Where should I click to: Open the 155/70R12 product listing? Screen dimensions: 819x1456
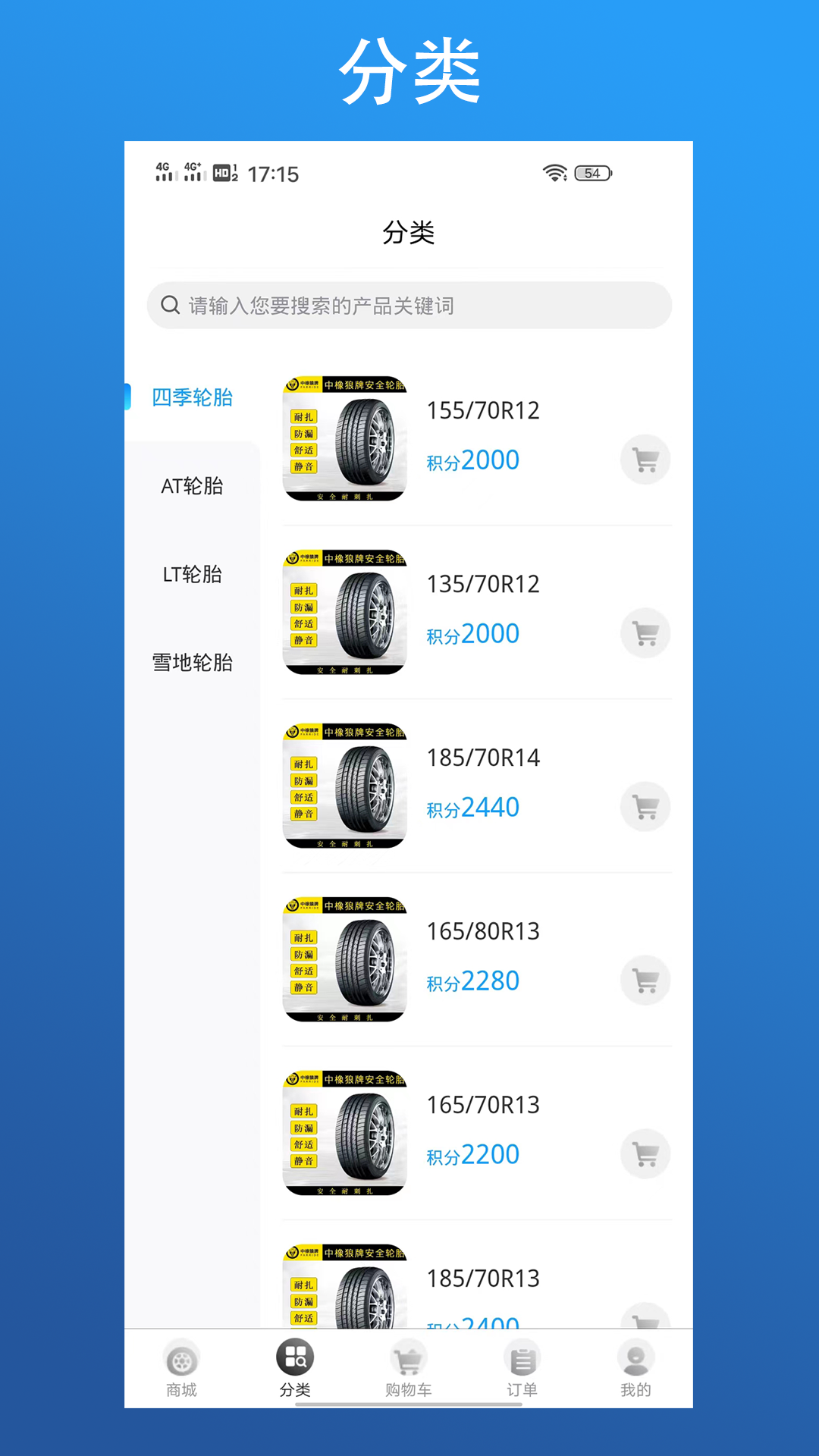coord(483,410)
